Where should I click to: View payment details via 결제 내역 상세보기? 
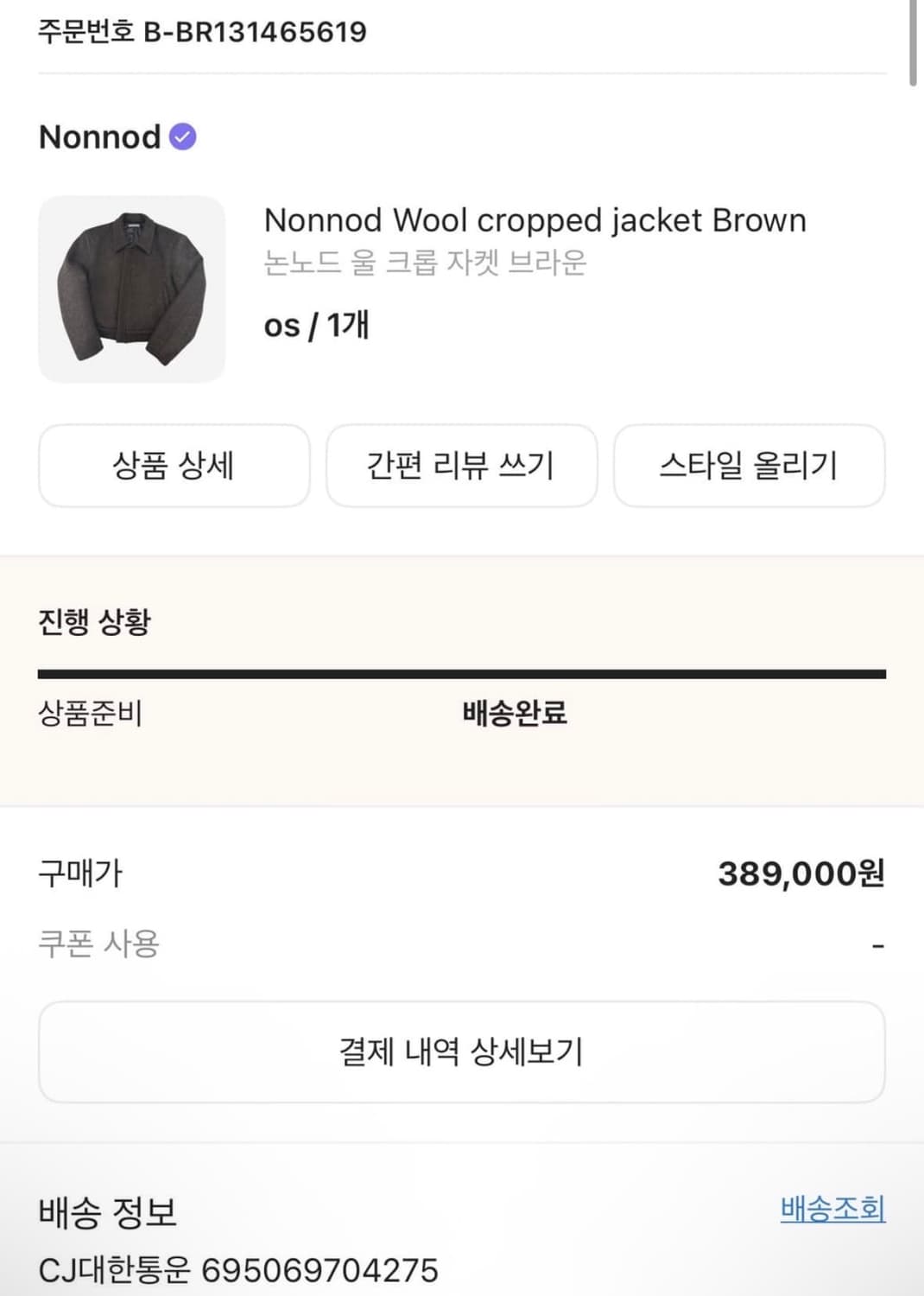[x=461, y=1052]
